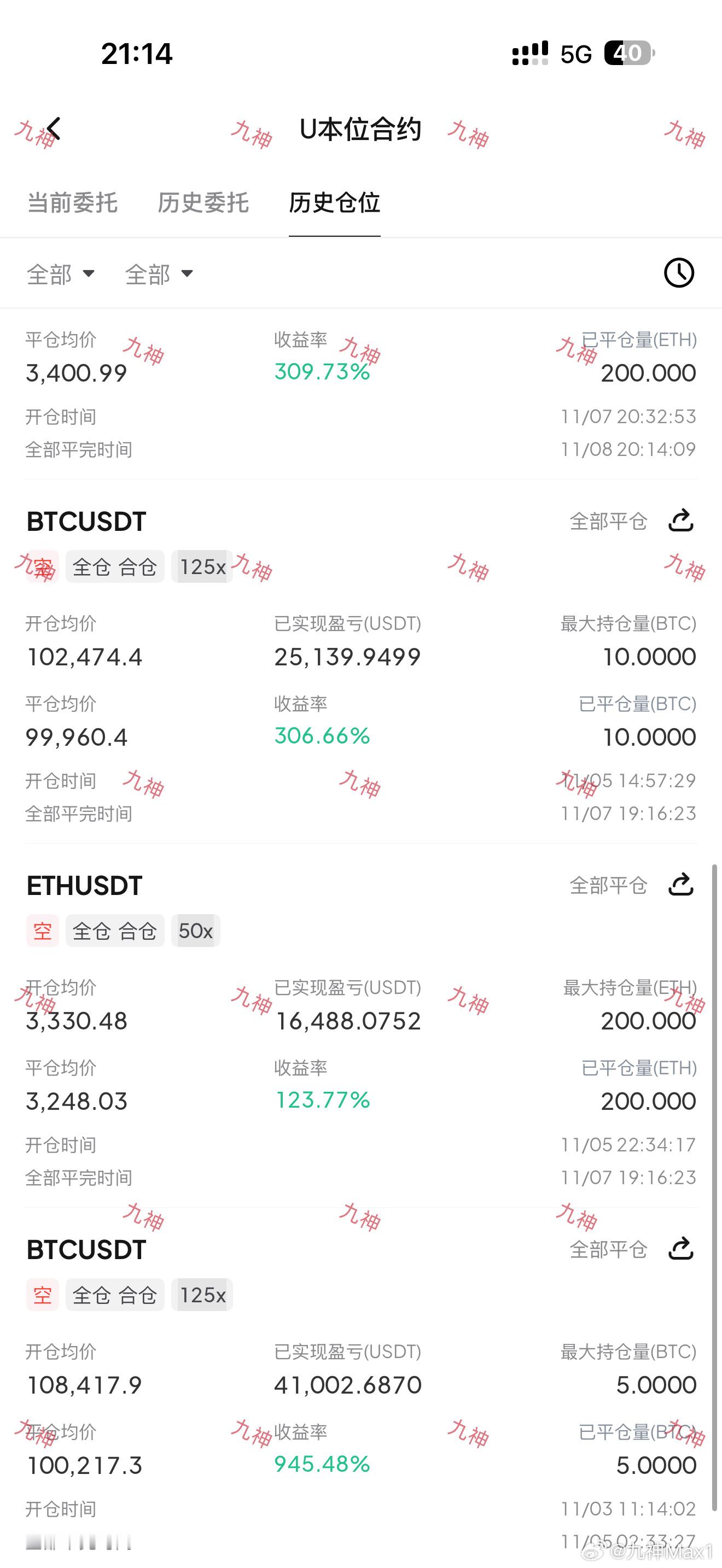Share the ETHUSDT 50x position
This screenshot has height=1568, width=722.
tap(681, 885)
